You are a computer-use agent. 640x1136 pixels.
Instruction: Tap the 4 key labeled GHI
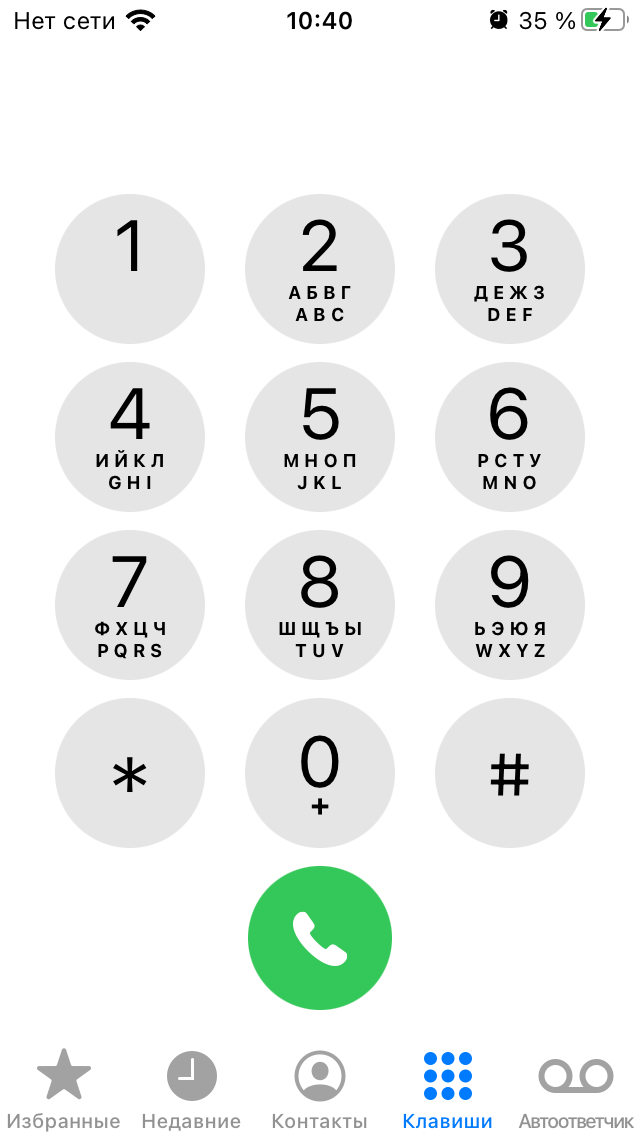coord(130,437)
